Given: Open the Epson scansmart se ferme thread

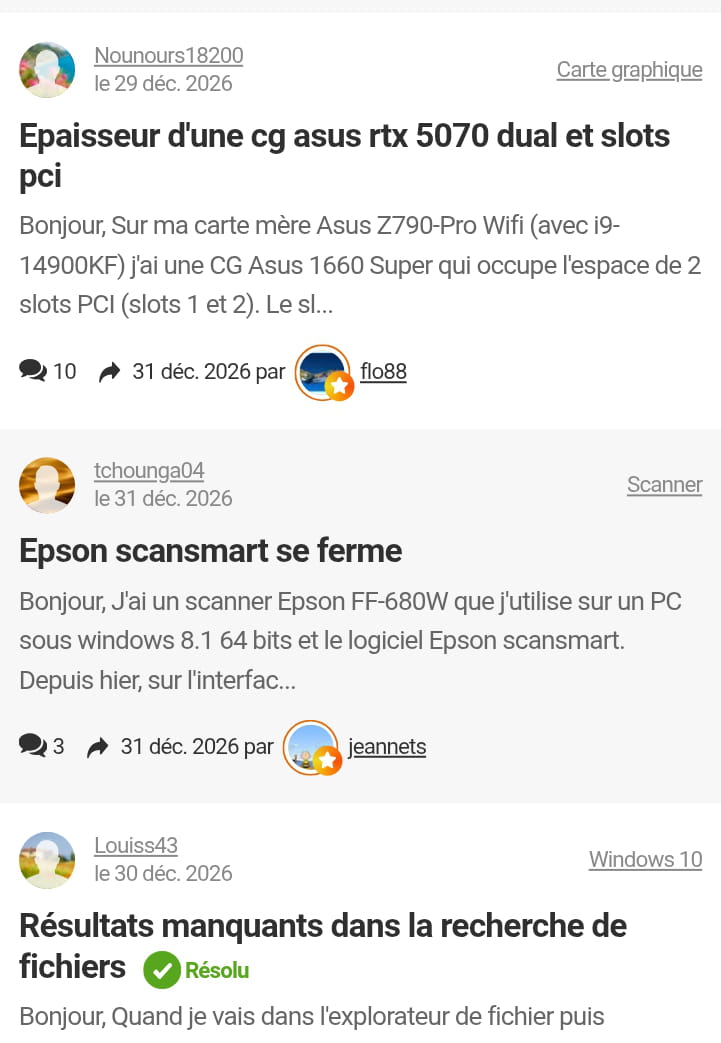Looking at the screenshot, I should coord(211,550).
